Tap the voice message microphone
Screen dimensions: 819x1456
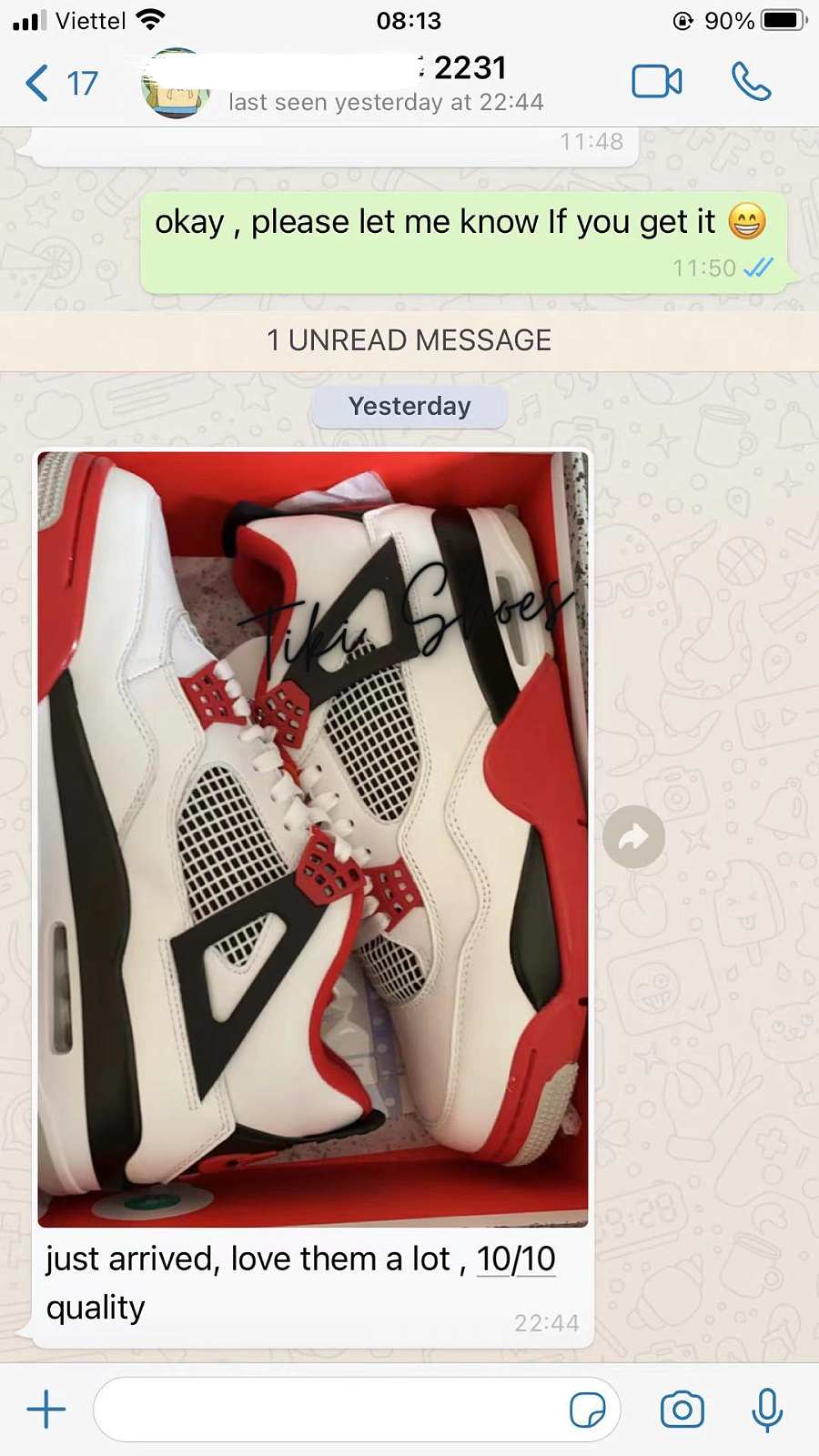tap(767, 1410)
